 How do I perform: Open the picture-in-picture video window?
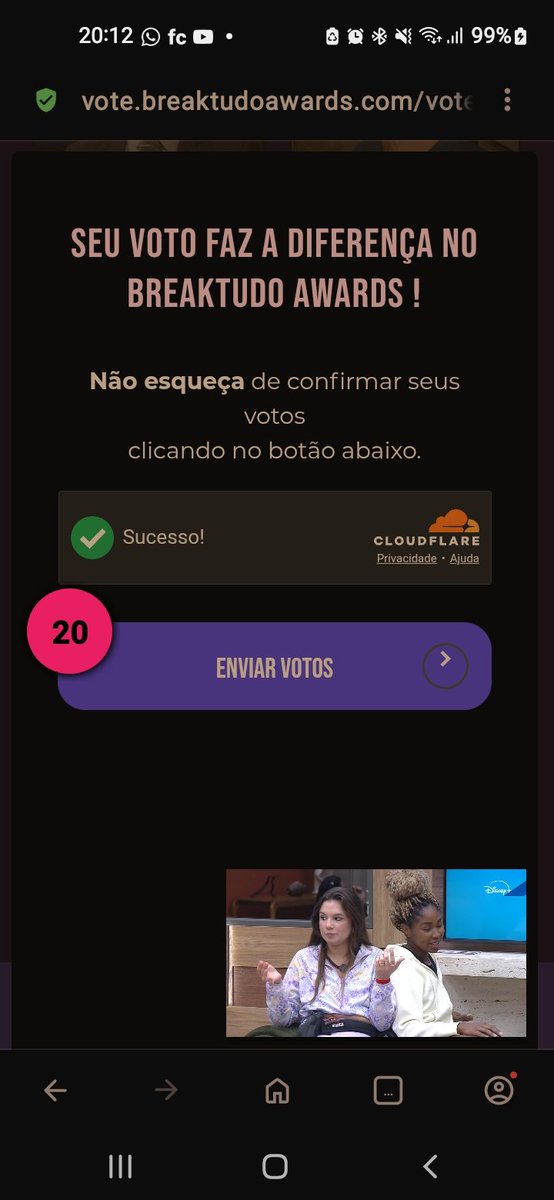click(x=376, y=953)
